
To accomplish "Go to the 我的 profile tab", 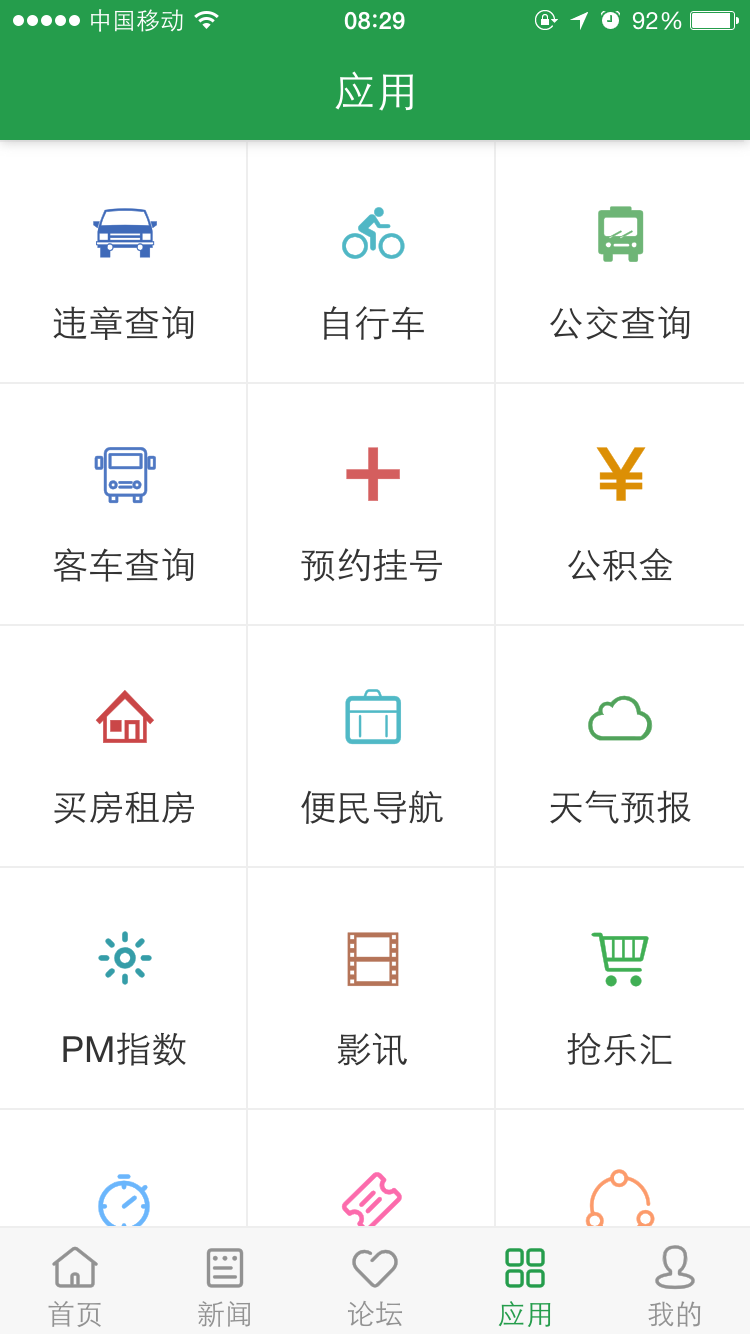I will pyautogui.click(x=674, y=1283).
